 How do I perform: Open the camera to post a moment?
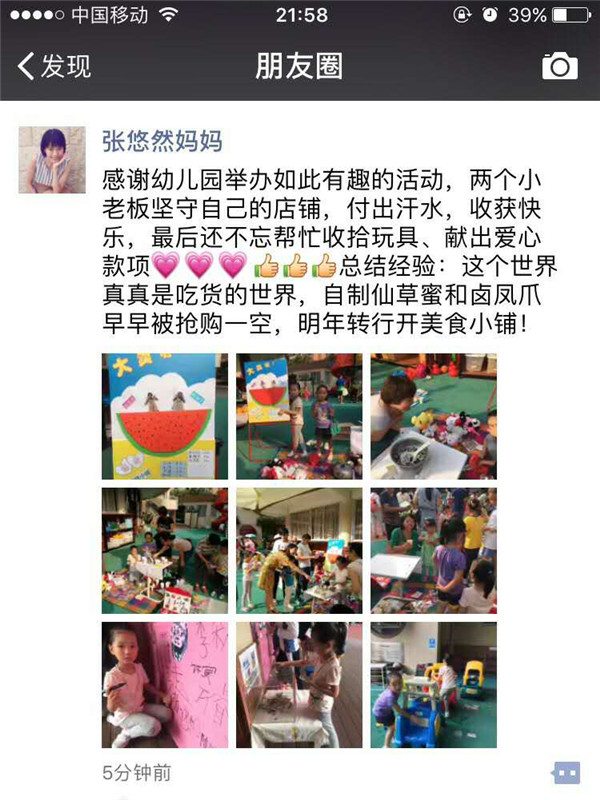click(559, 67)
